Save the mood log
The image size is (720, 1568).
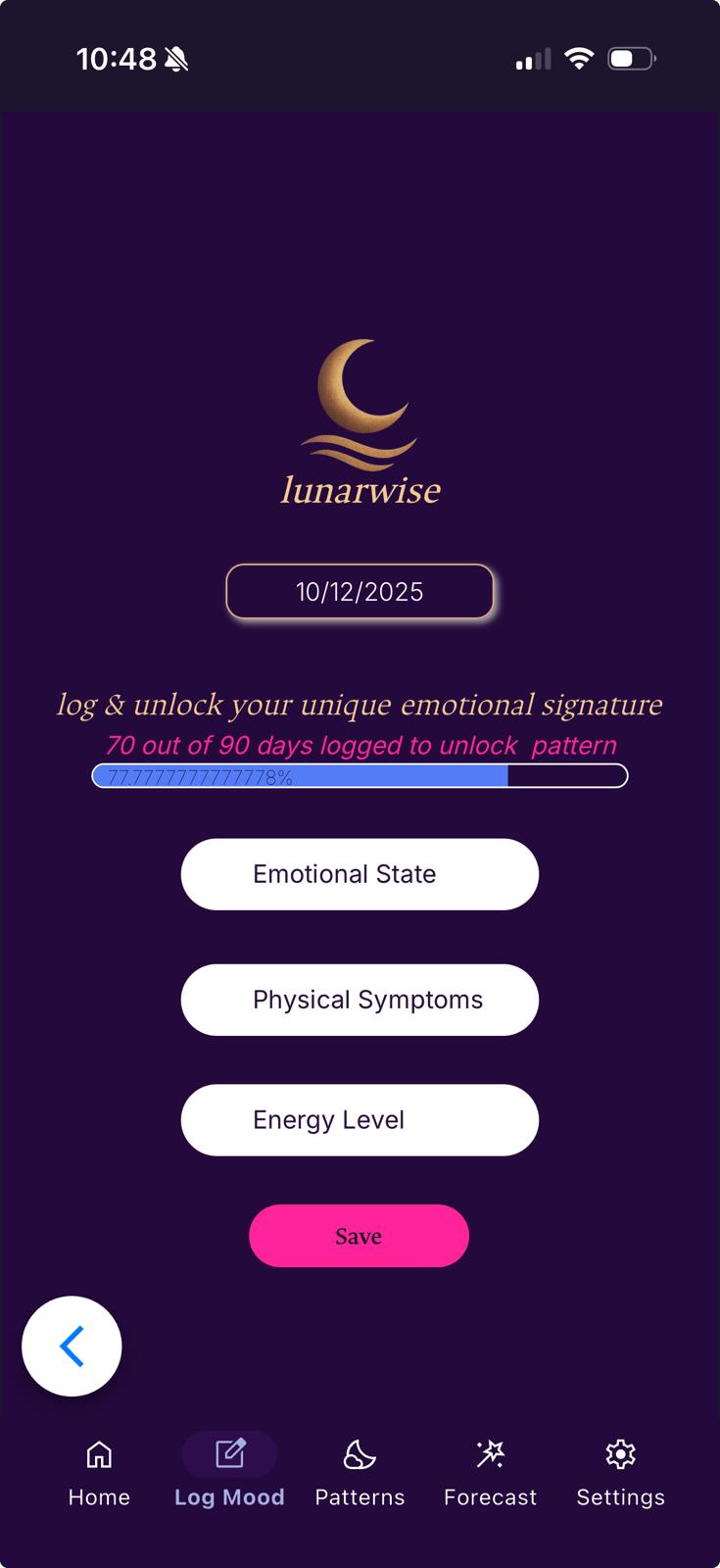click(359, 1236)
